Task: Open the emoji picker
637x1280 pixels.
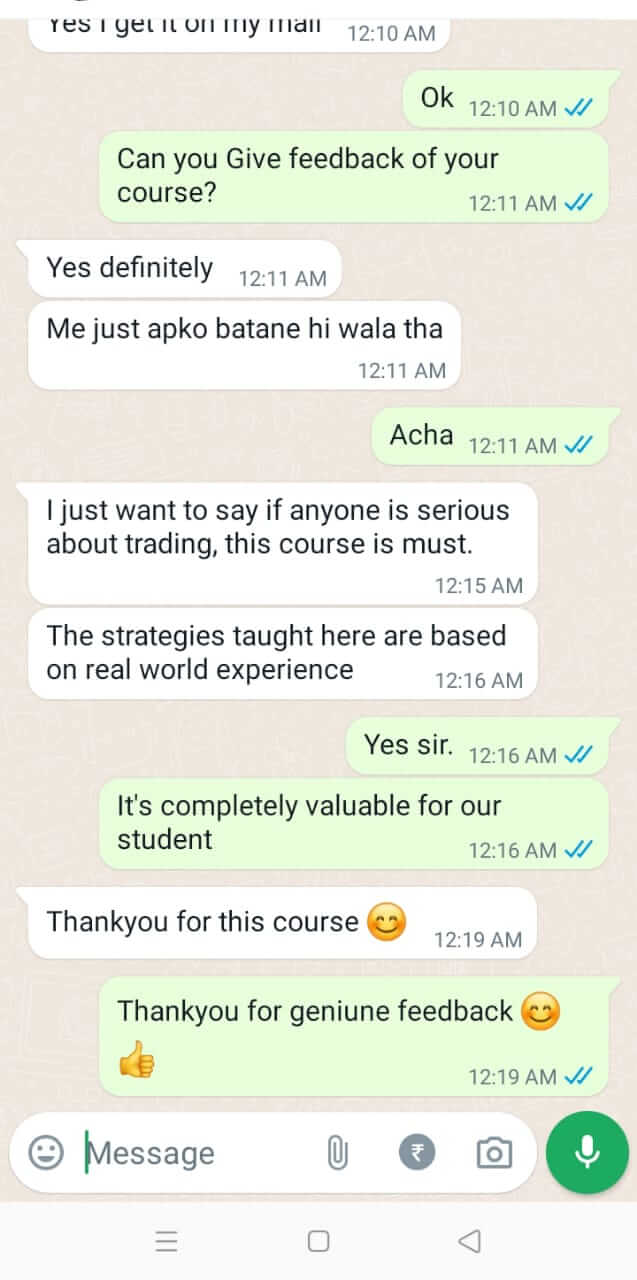Action: pyautogui.click(x=45, y=1153)
